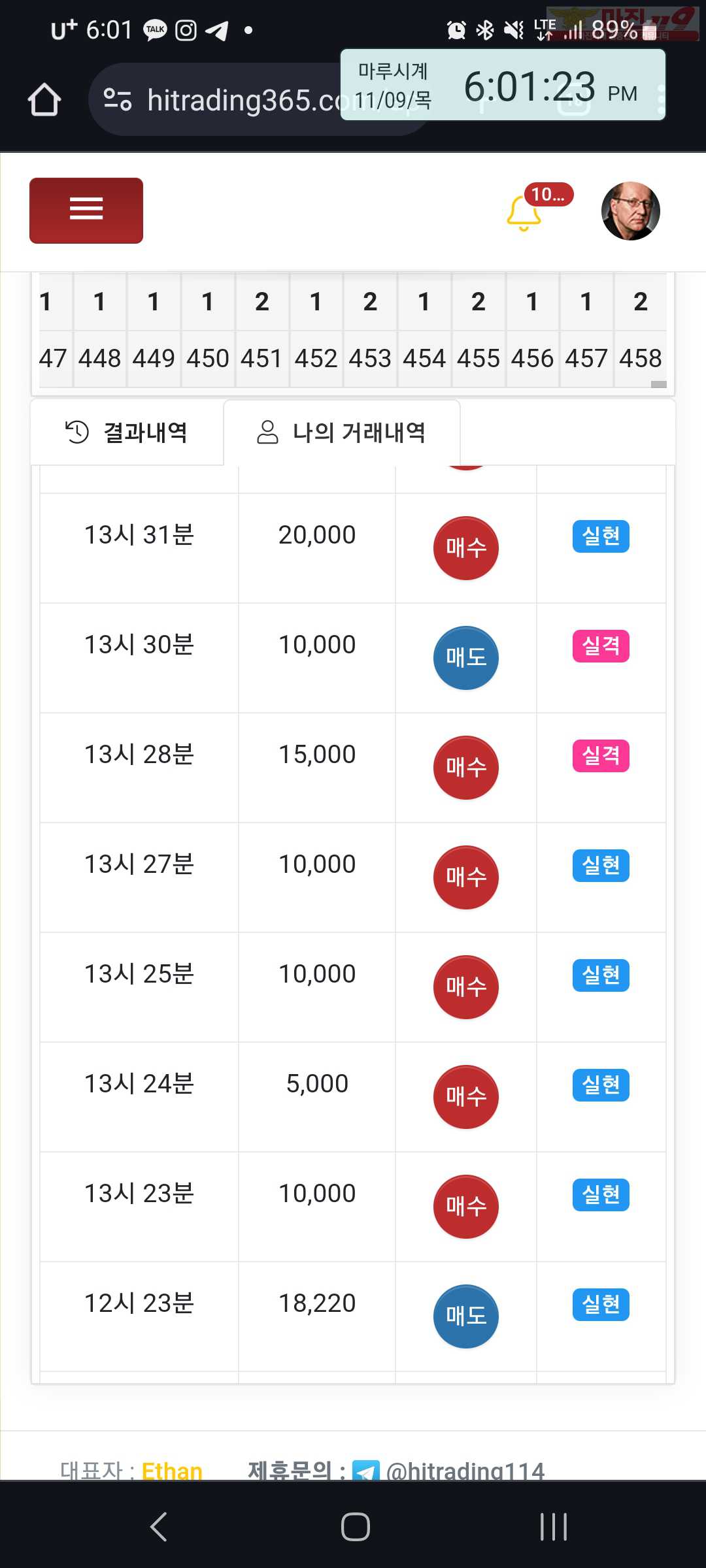
Task: Select the 나의 거래내역 tab
Action: (x=342, y=433)
